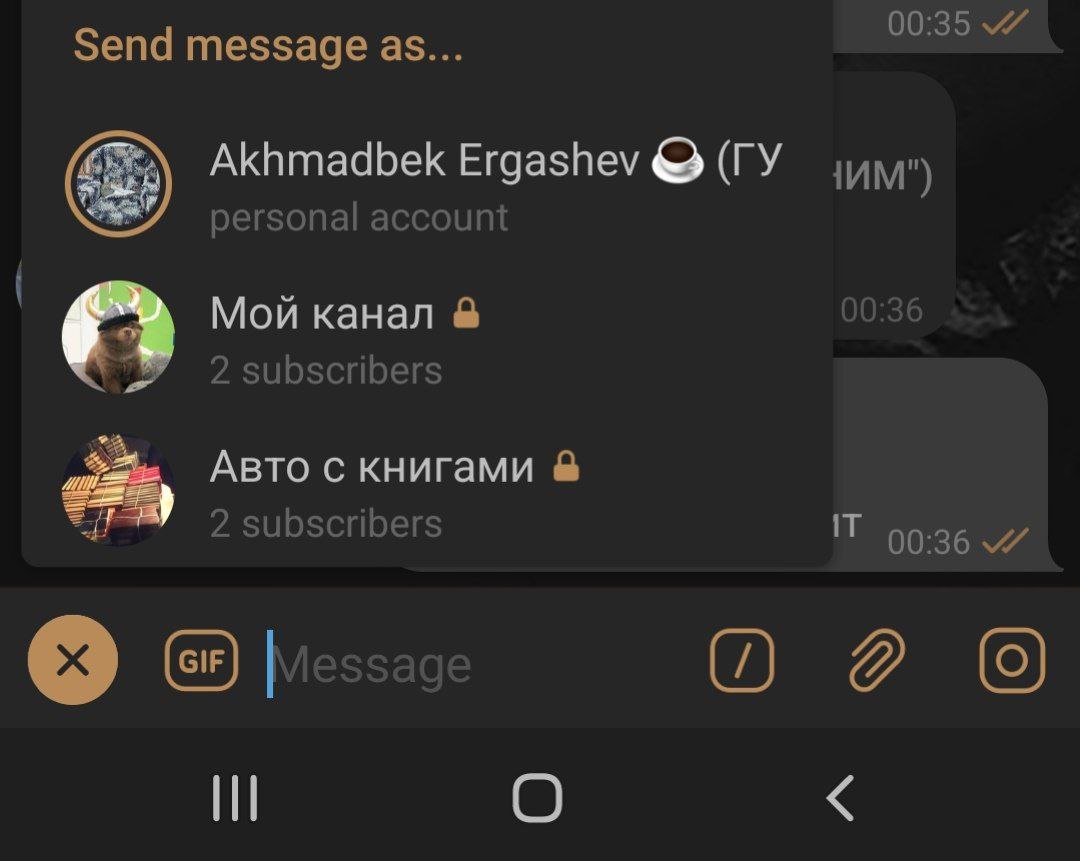1080x861 pixels.
Task: Go back using the system back button
Action: (840, 798)
